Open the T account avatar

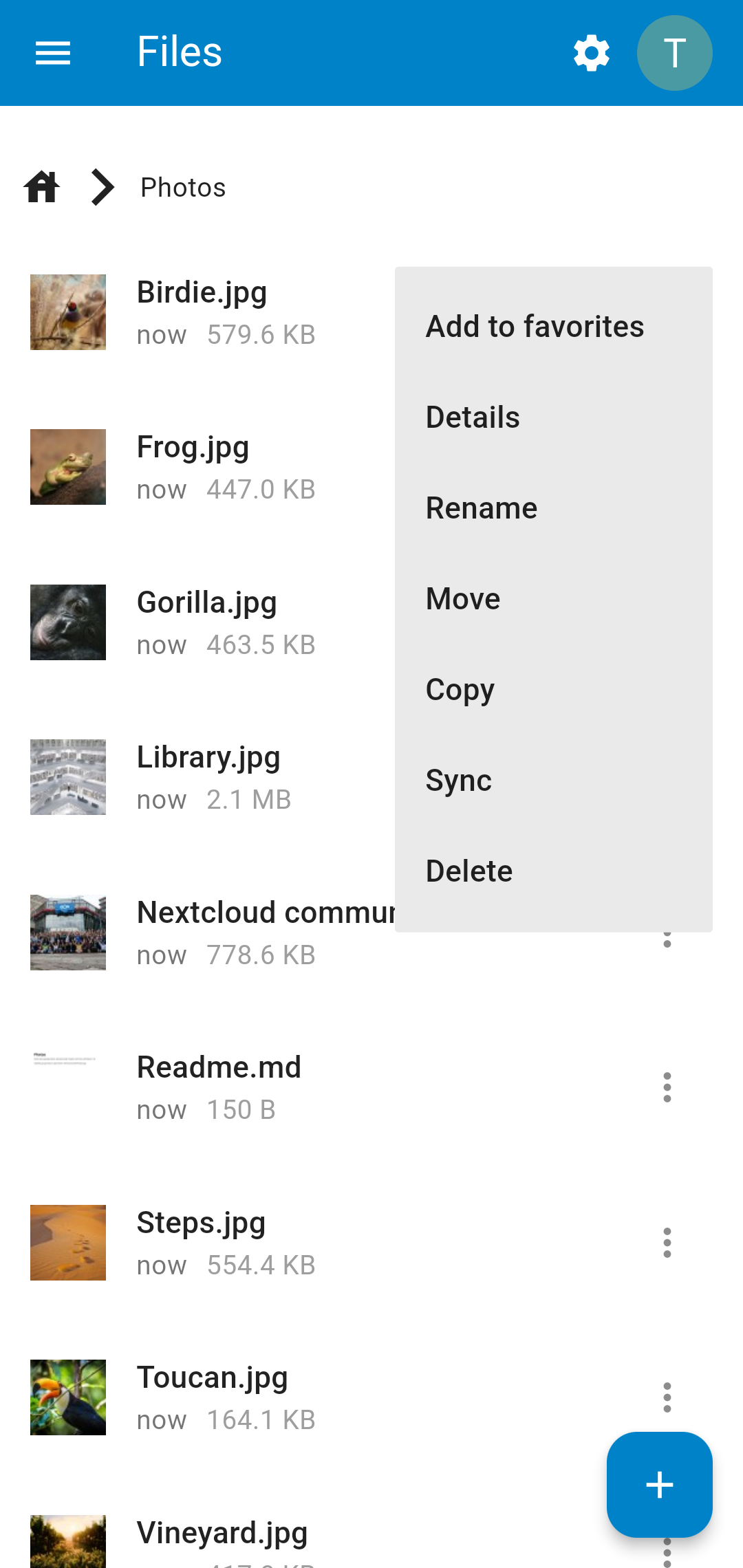674,53
